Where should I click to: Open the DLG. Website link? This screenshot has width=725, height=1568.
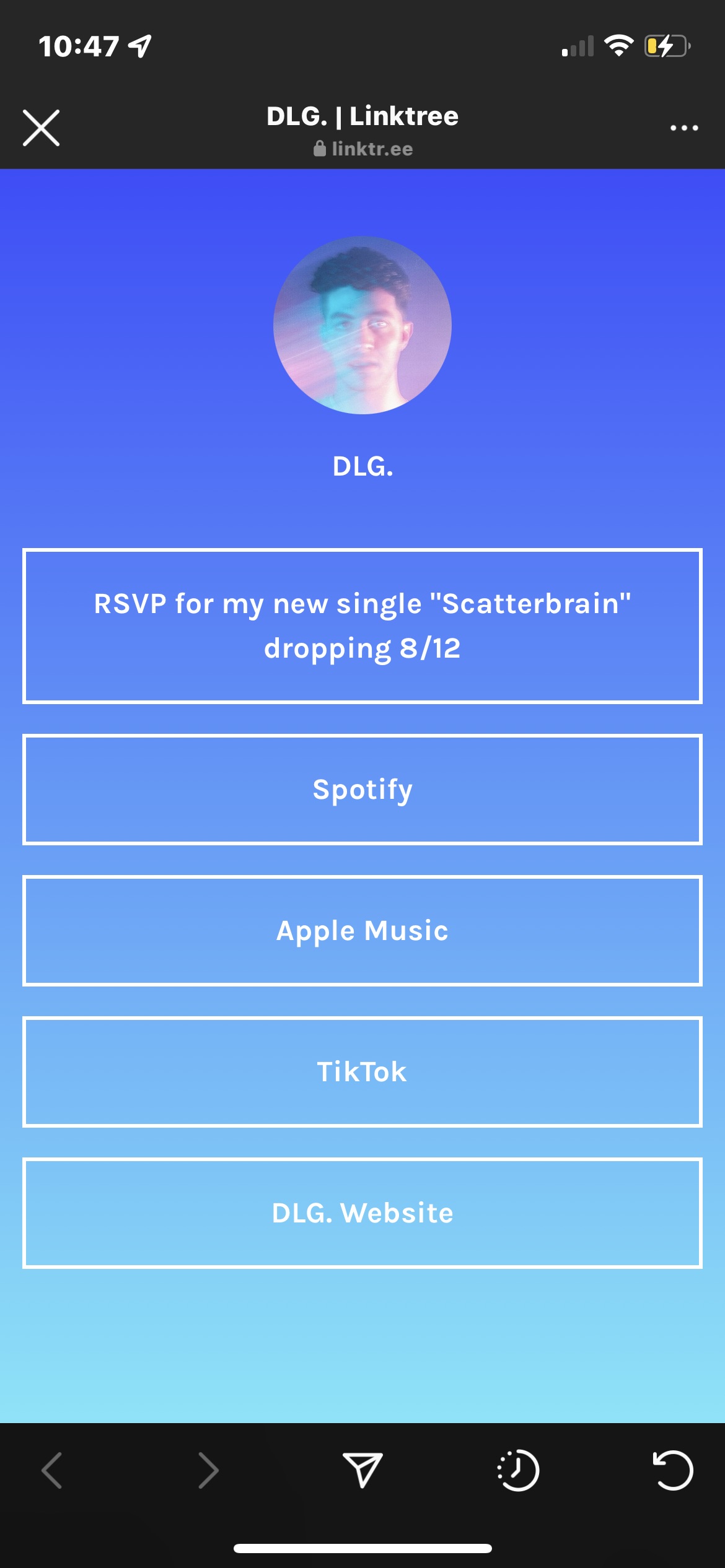pos(362,1213)
